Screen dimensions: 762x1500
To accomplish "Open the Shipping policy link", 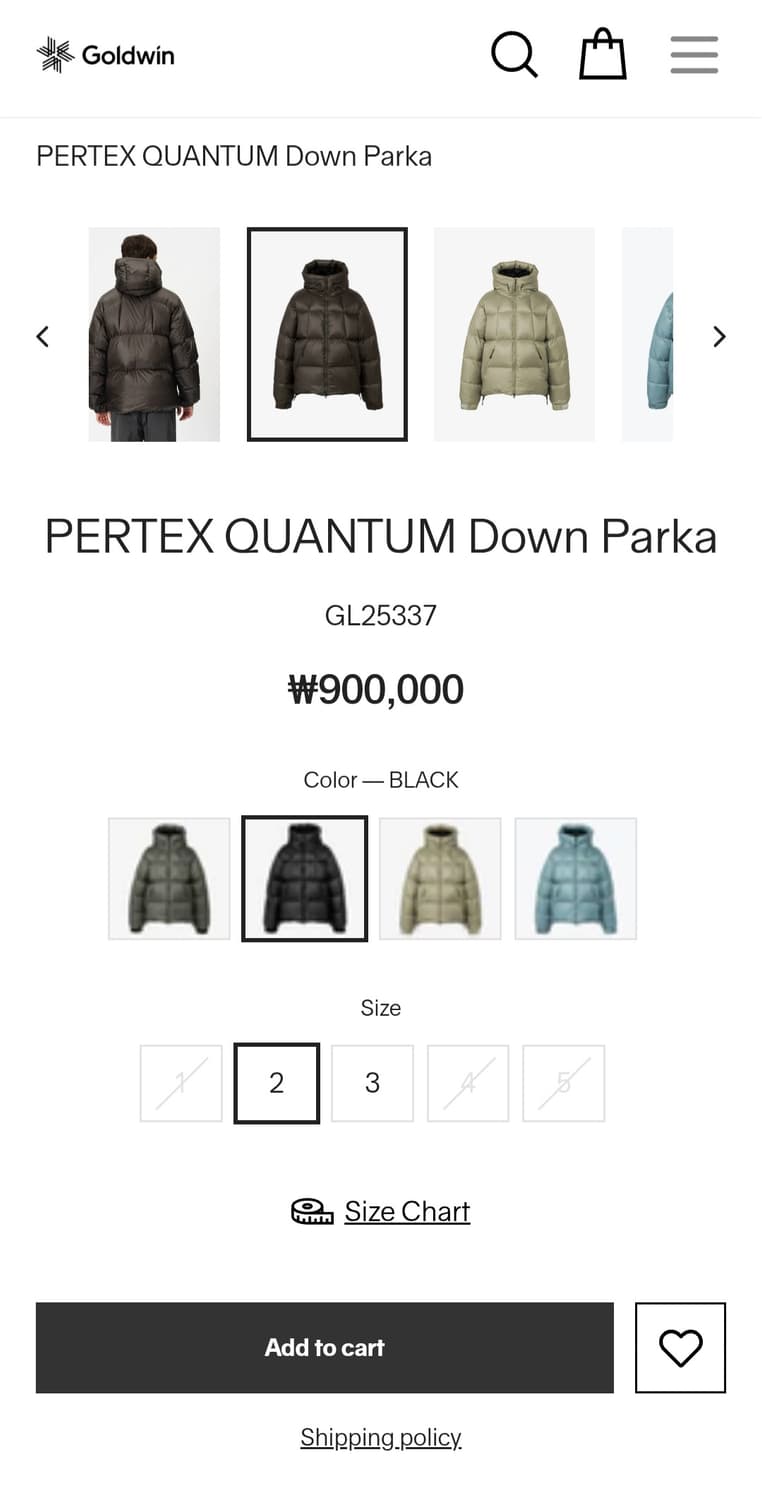I will coord(381,1437).
